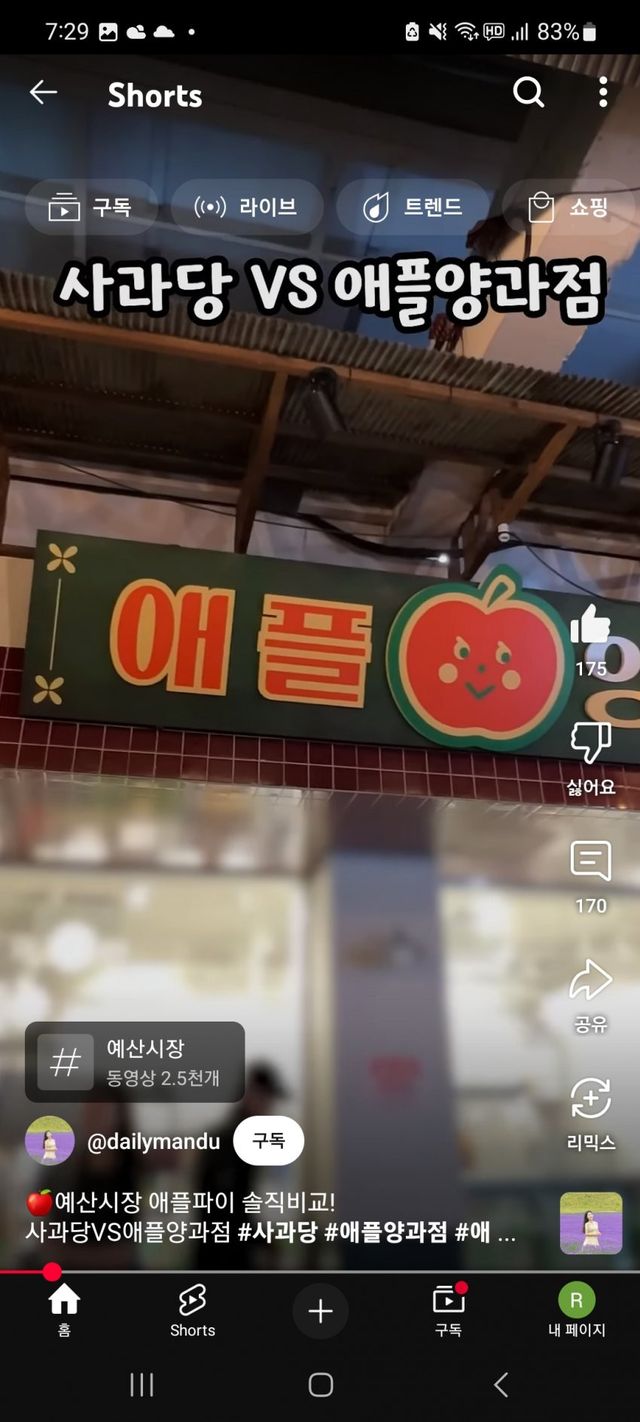Open the 170 comments

590,878
